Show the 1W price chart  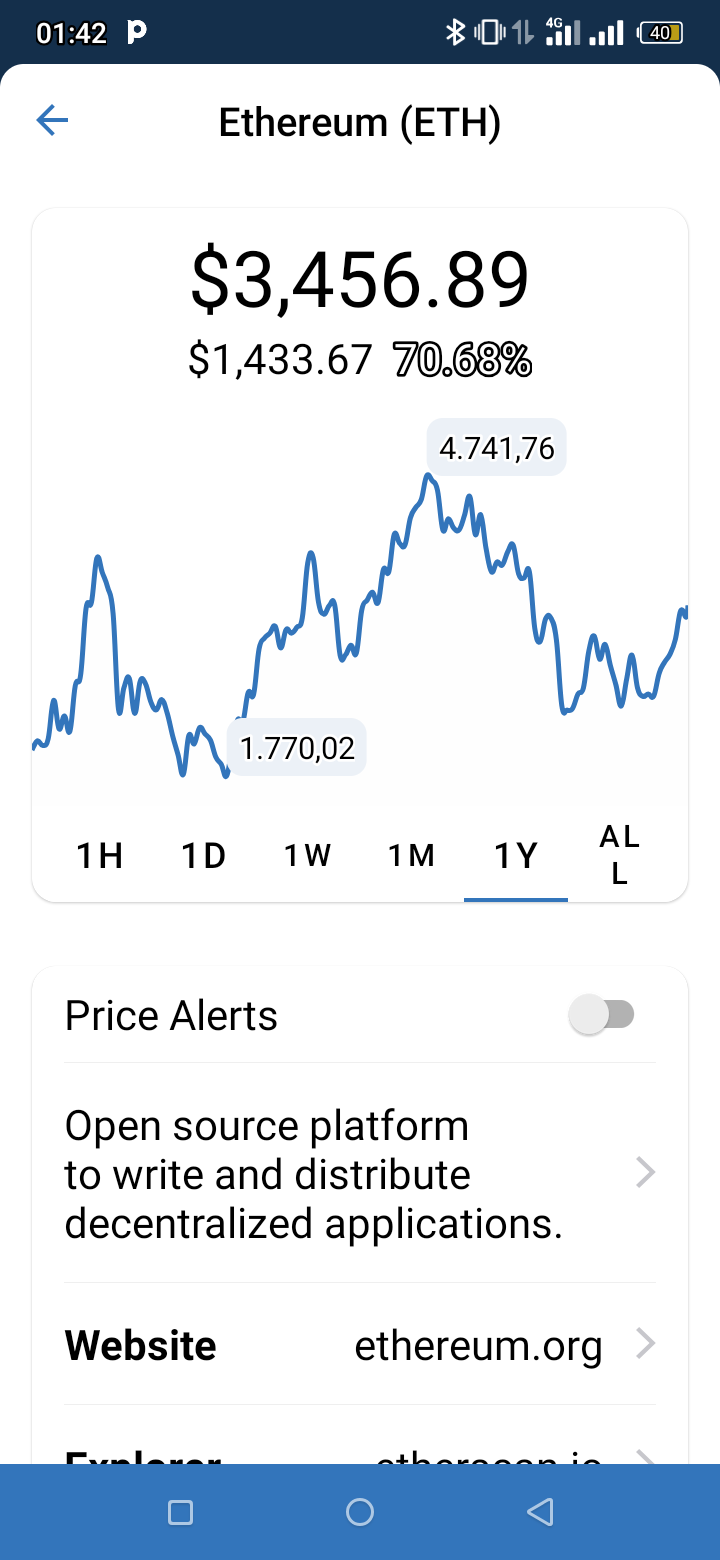coord(308,856)
